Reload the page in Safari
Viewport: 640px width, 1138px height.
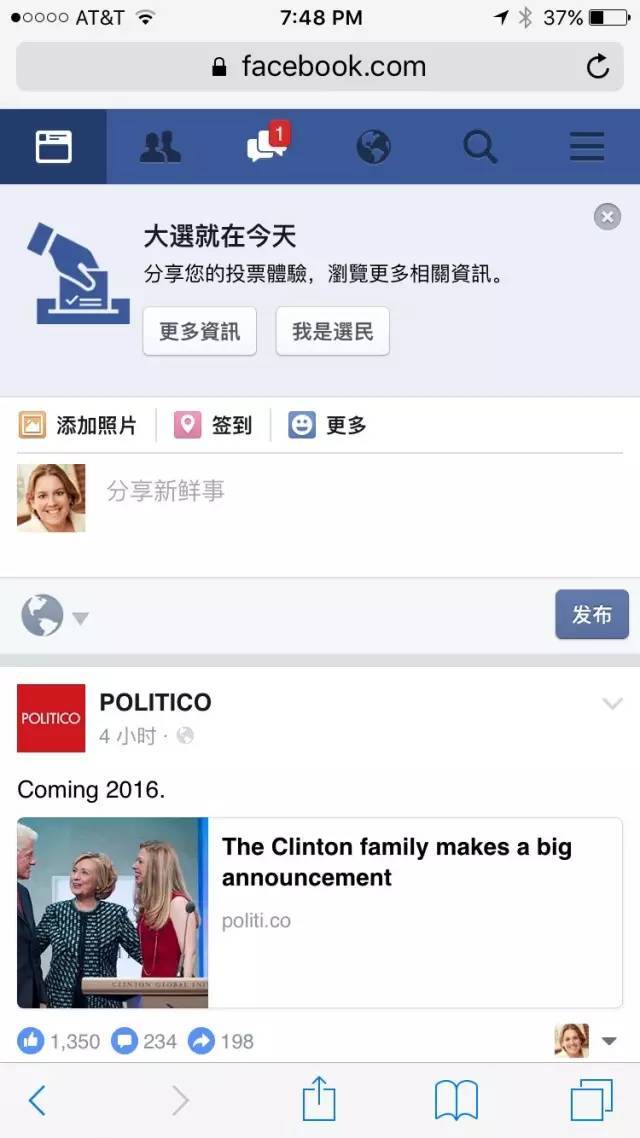(x=597, y=67)
